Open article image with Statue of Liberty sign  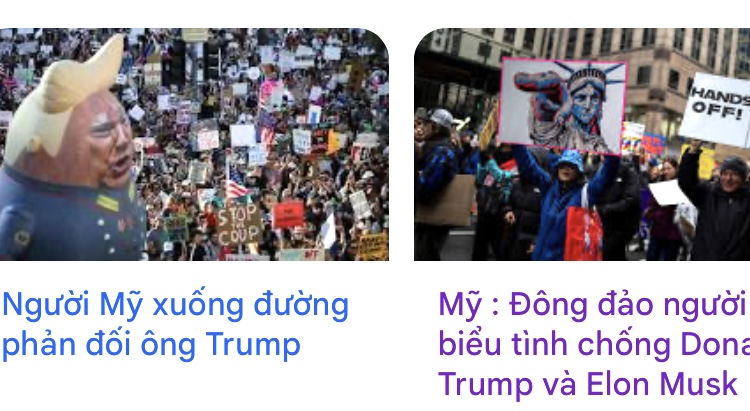[582, 145]
